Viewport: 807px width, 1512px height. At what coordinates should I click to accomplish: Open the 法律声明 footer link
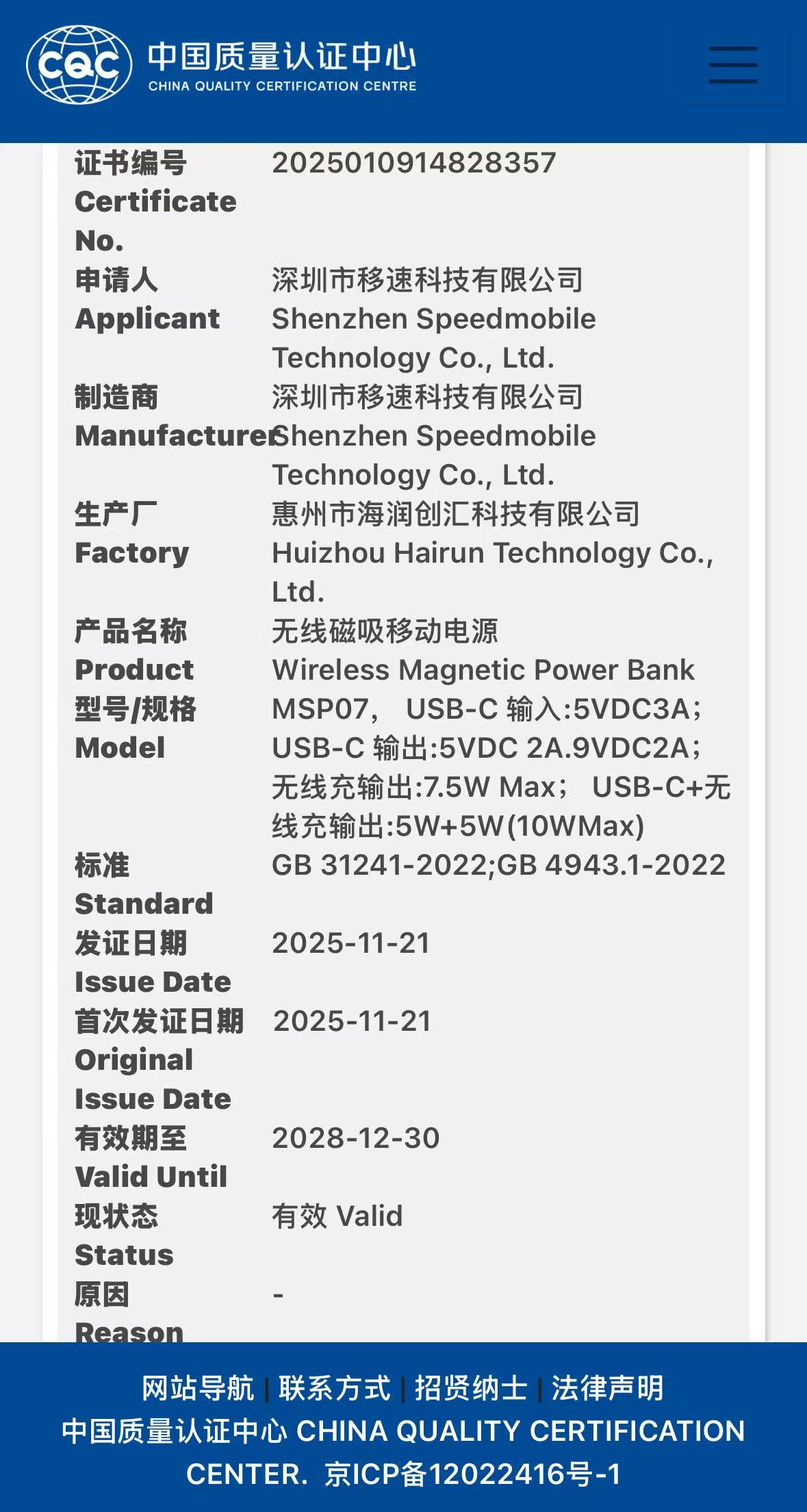coord(607,1388)
